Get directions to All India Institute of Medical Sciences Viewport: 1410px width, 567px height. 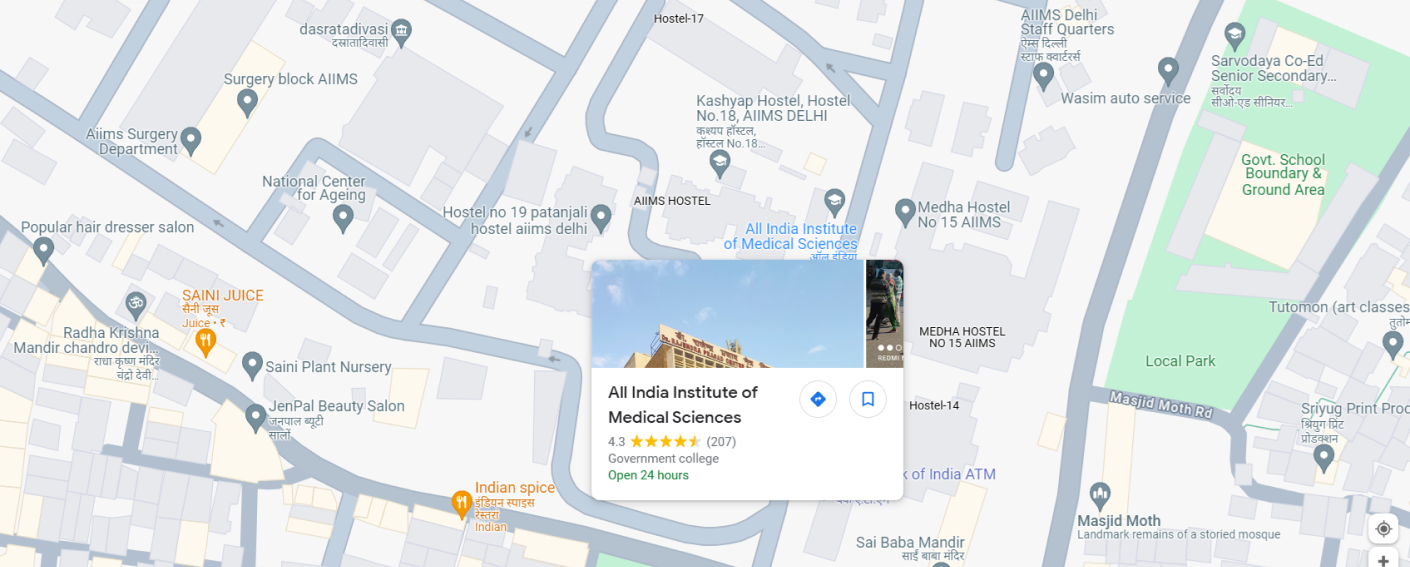818,399
